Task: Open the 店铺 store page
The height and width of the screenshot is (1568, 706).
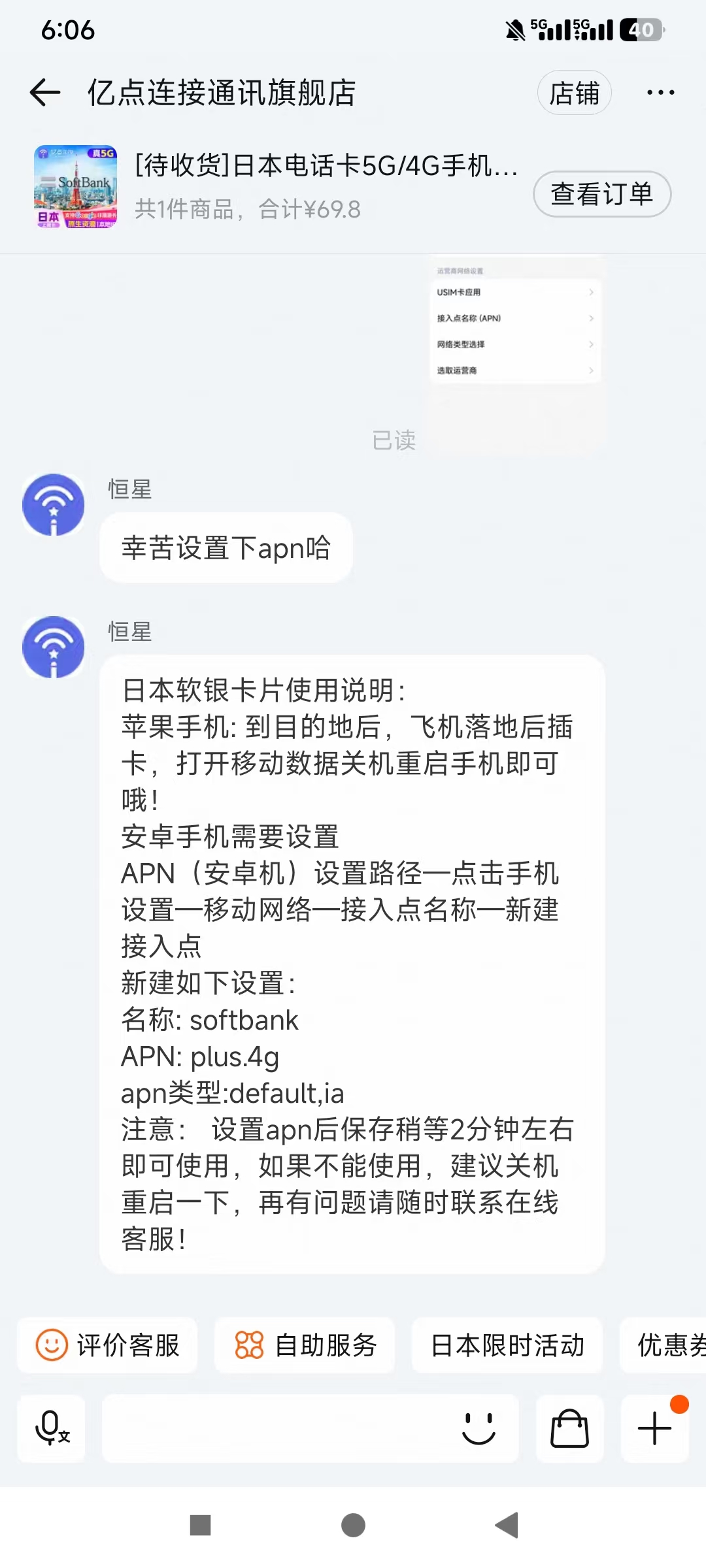Action: click(x=574, y=93)
